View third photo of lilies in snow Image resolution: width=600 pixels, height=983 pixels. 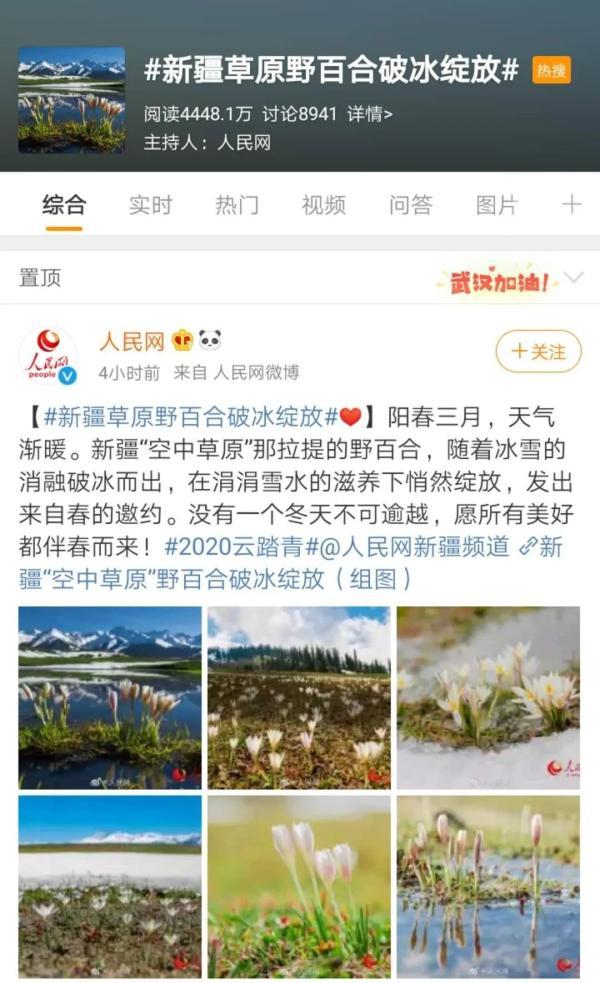coord(488,697)
